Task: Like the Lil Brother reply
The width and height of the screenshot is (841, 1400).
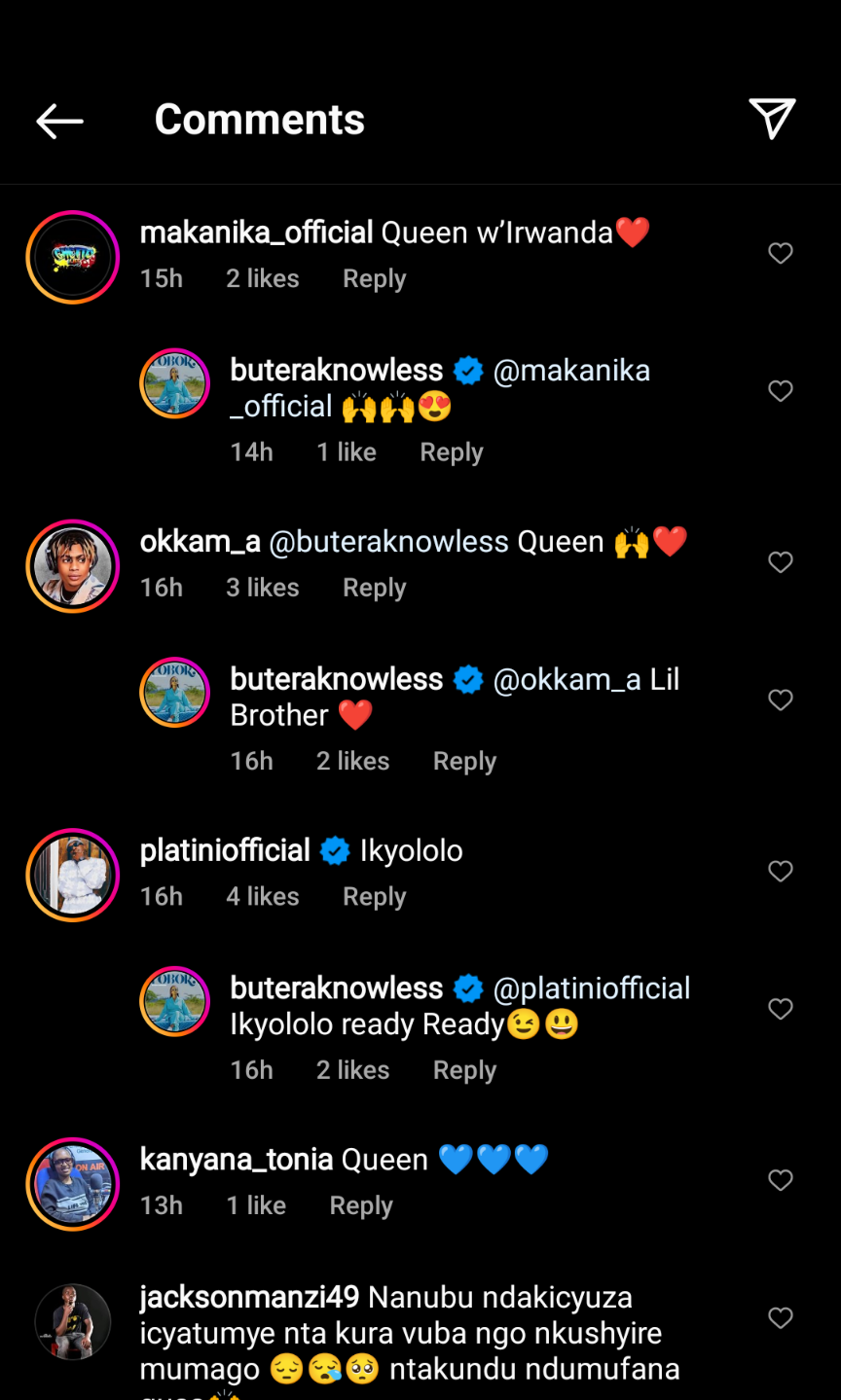Action: tap(780, 700)
